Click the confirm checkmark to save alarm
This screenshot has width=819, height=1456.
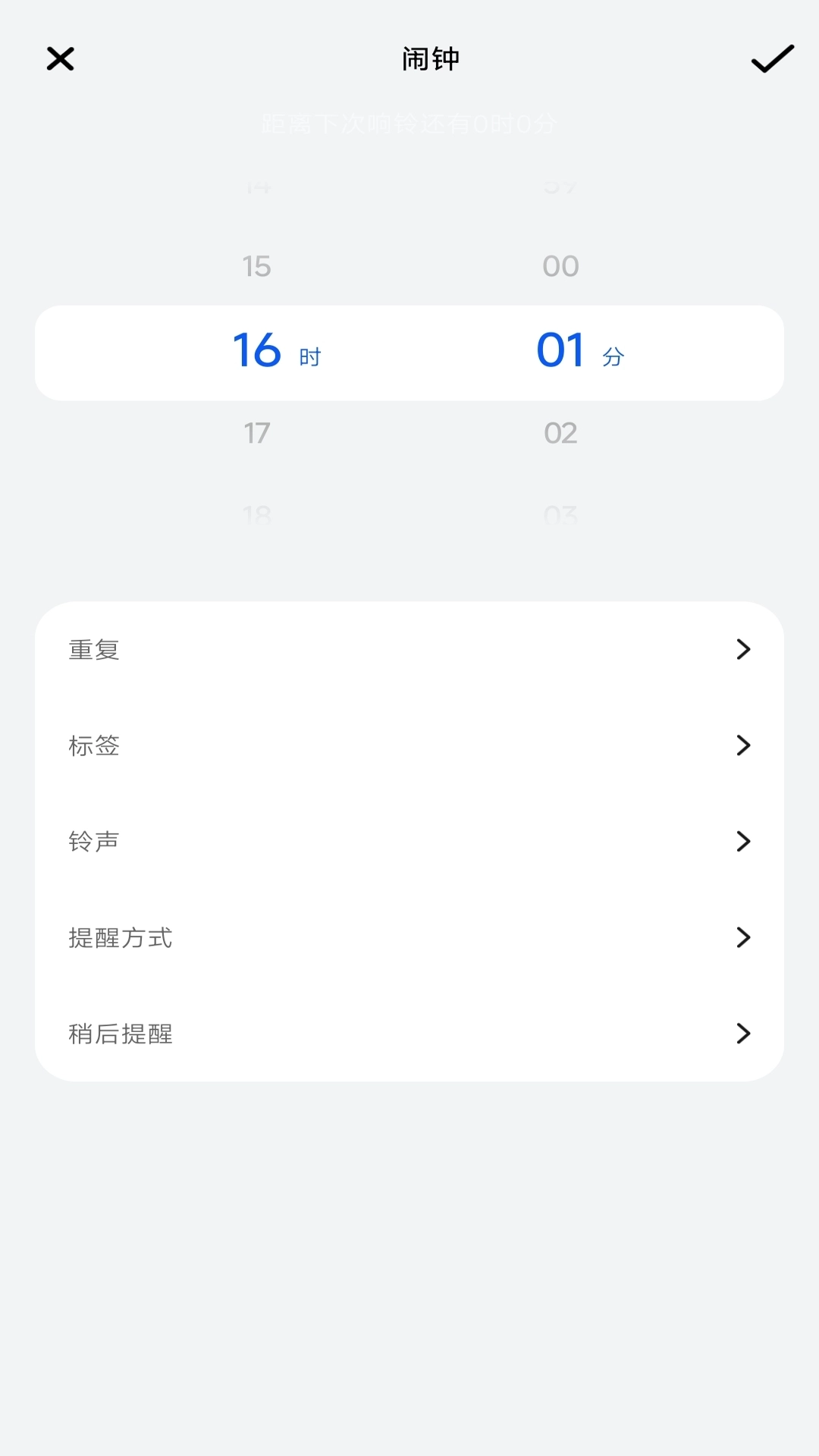pyautogui.click(x=772, y=59)
